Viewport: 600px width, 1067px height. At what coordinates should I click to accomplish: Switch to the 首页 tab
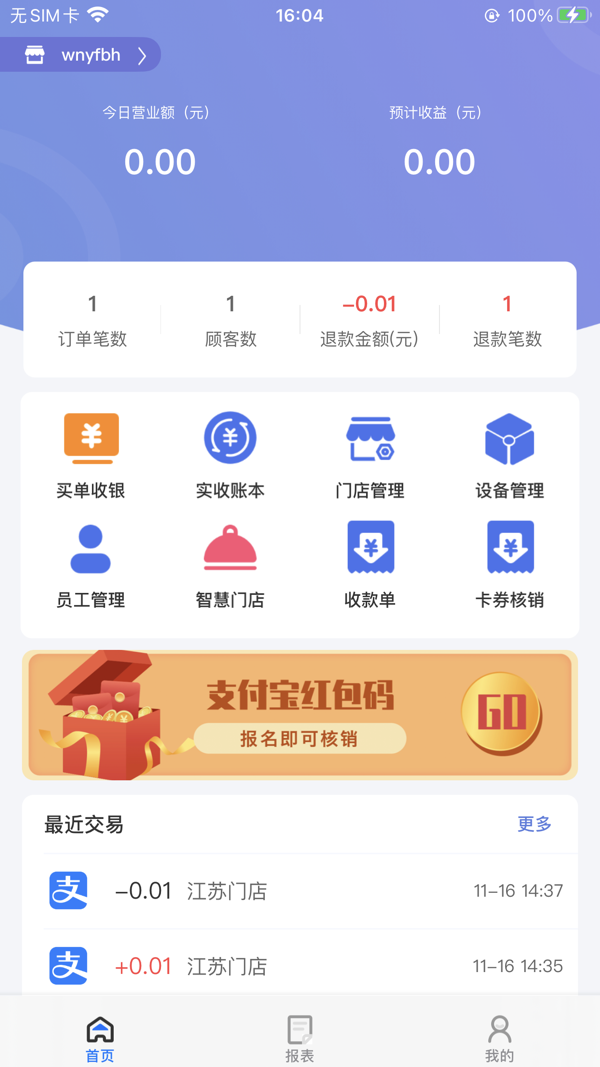click(100, 1039)
